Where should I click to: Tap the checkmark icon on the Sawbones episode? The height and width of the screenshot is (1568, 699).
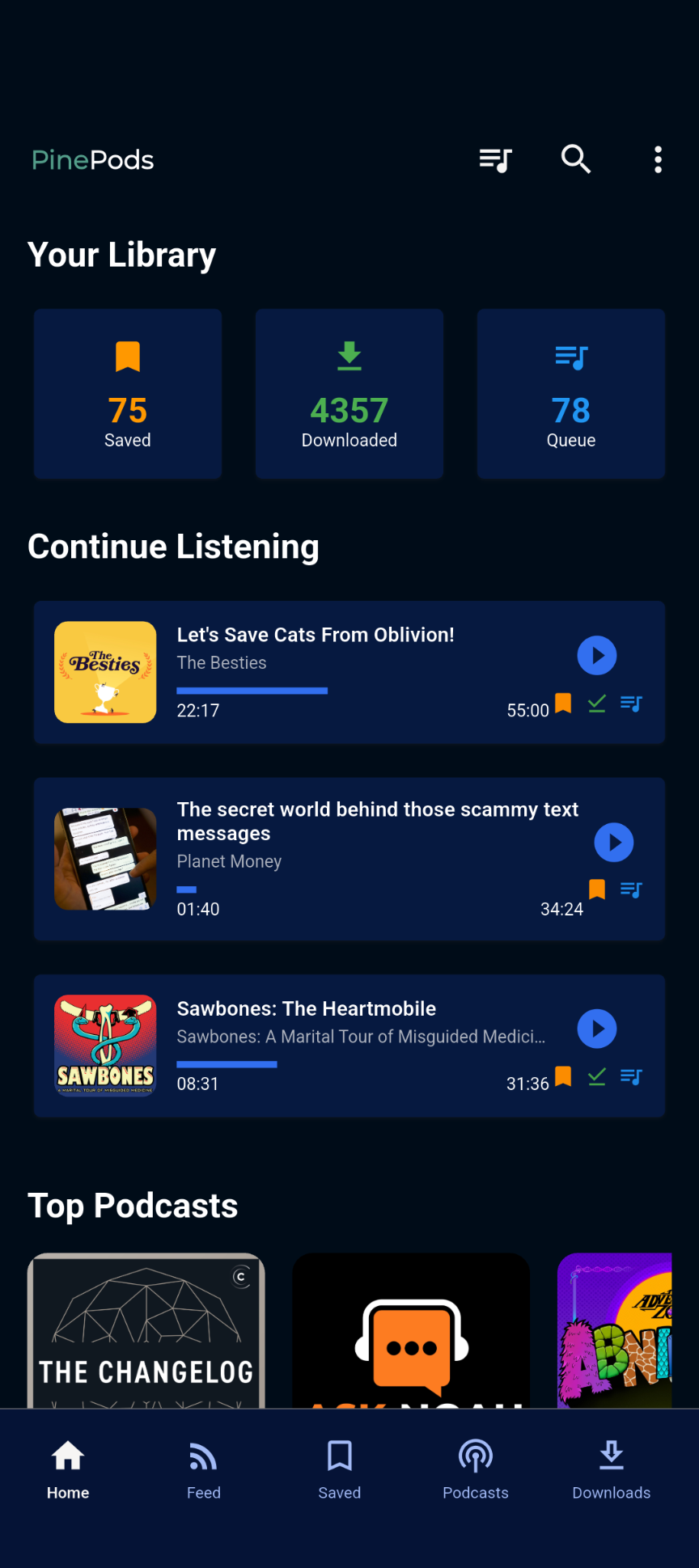pos(597,1076)
